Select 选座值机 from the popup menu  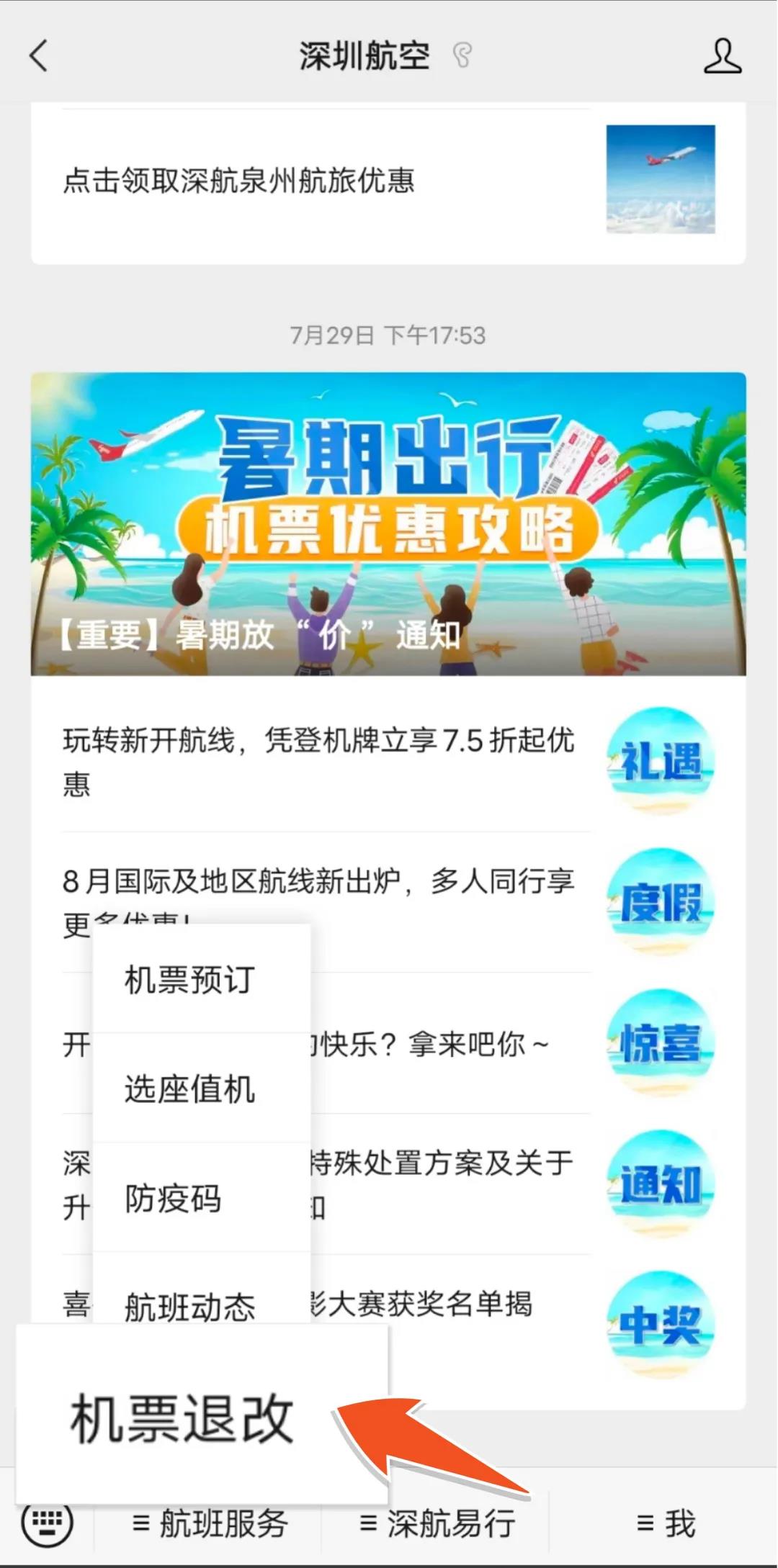(190, 1089)
